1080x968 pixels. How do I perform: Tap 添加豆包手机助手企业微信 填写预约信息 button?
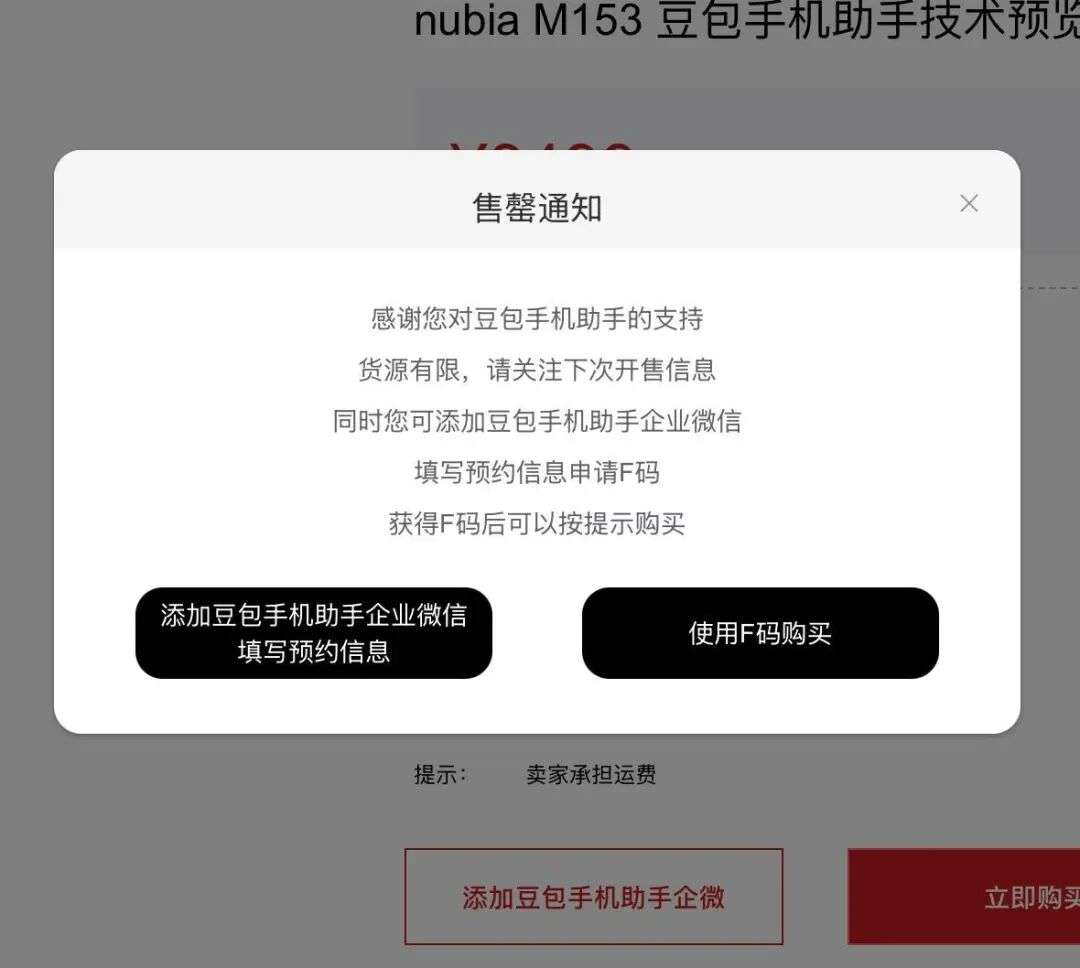pyautogui.click(x=314, y=633)
